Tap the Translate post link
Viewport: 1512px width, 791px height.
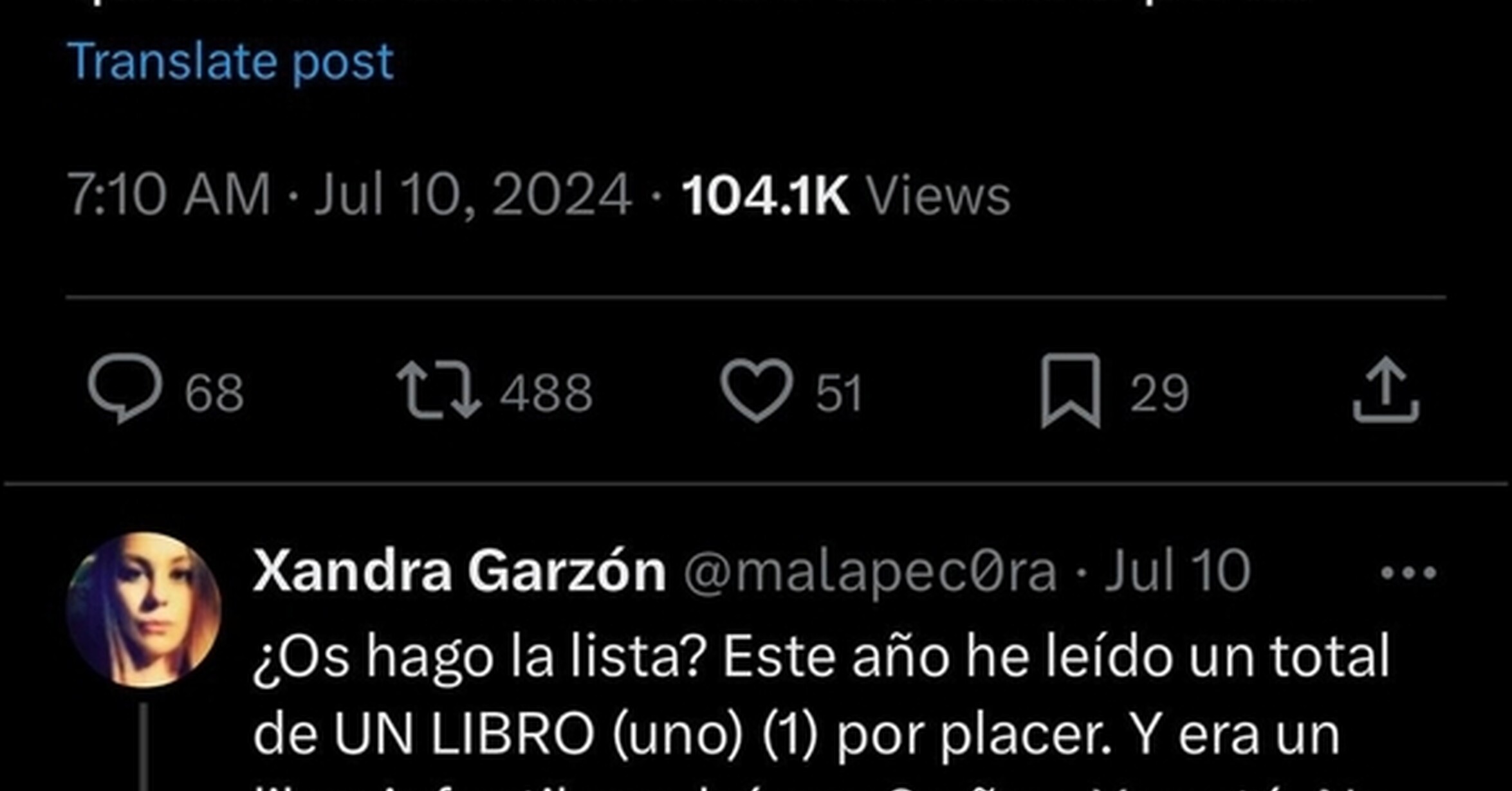click(x=230, y=62)
